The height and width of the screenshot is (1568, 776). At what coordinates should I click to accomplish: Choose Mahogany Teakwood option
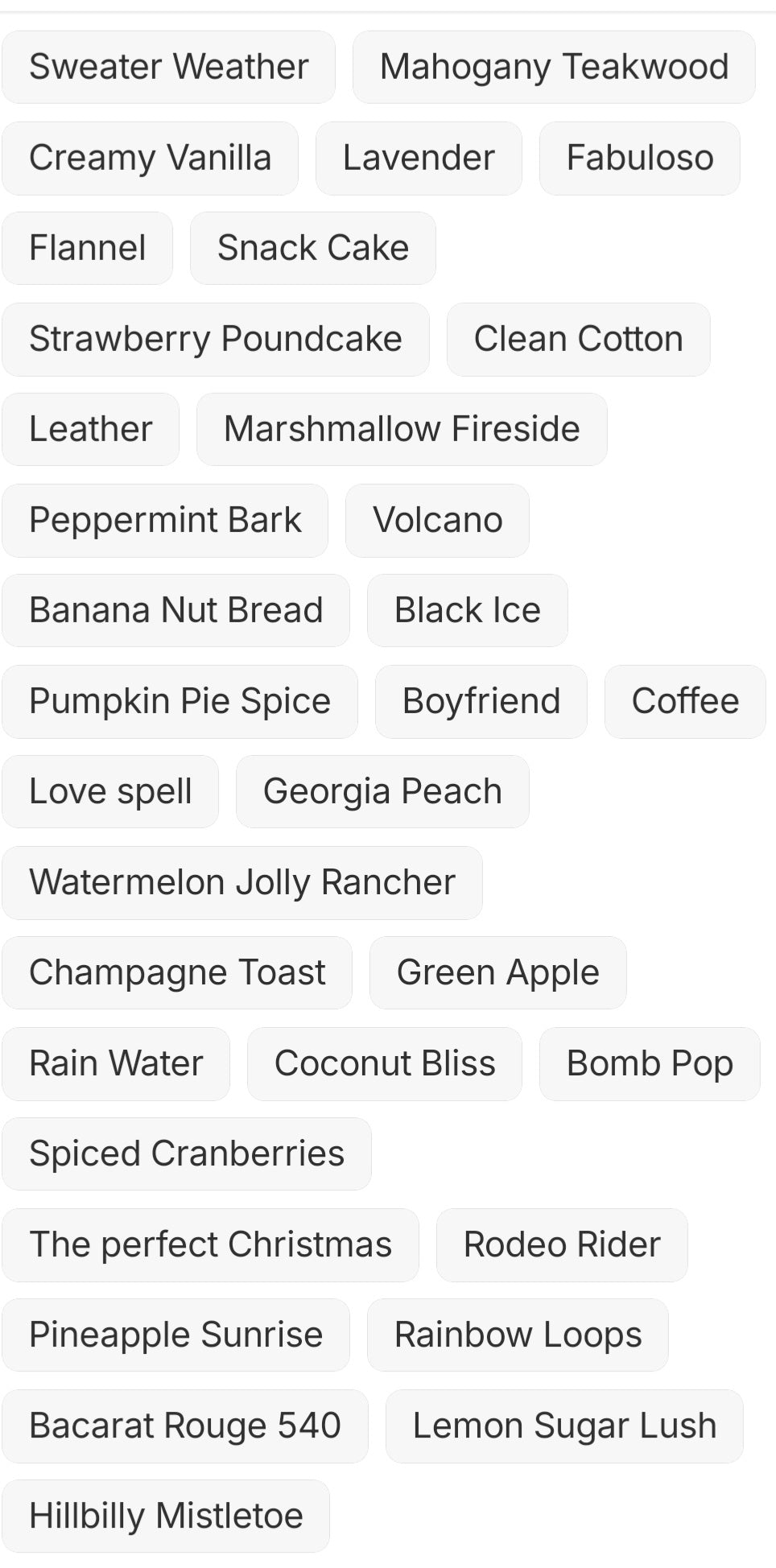(554, 67)
